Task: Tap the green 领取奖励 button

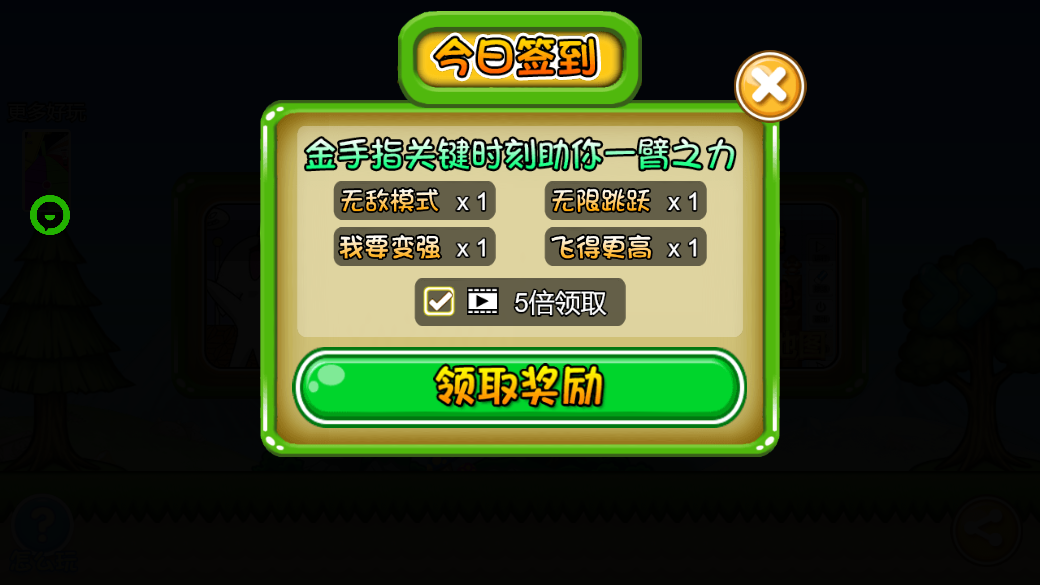Action: click(519, 386)
